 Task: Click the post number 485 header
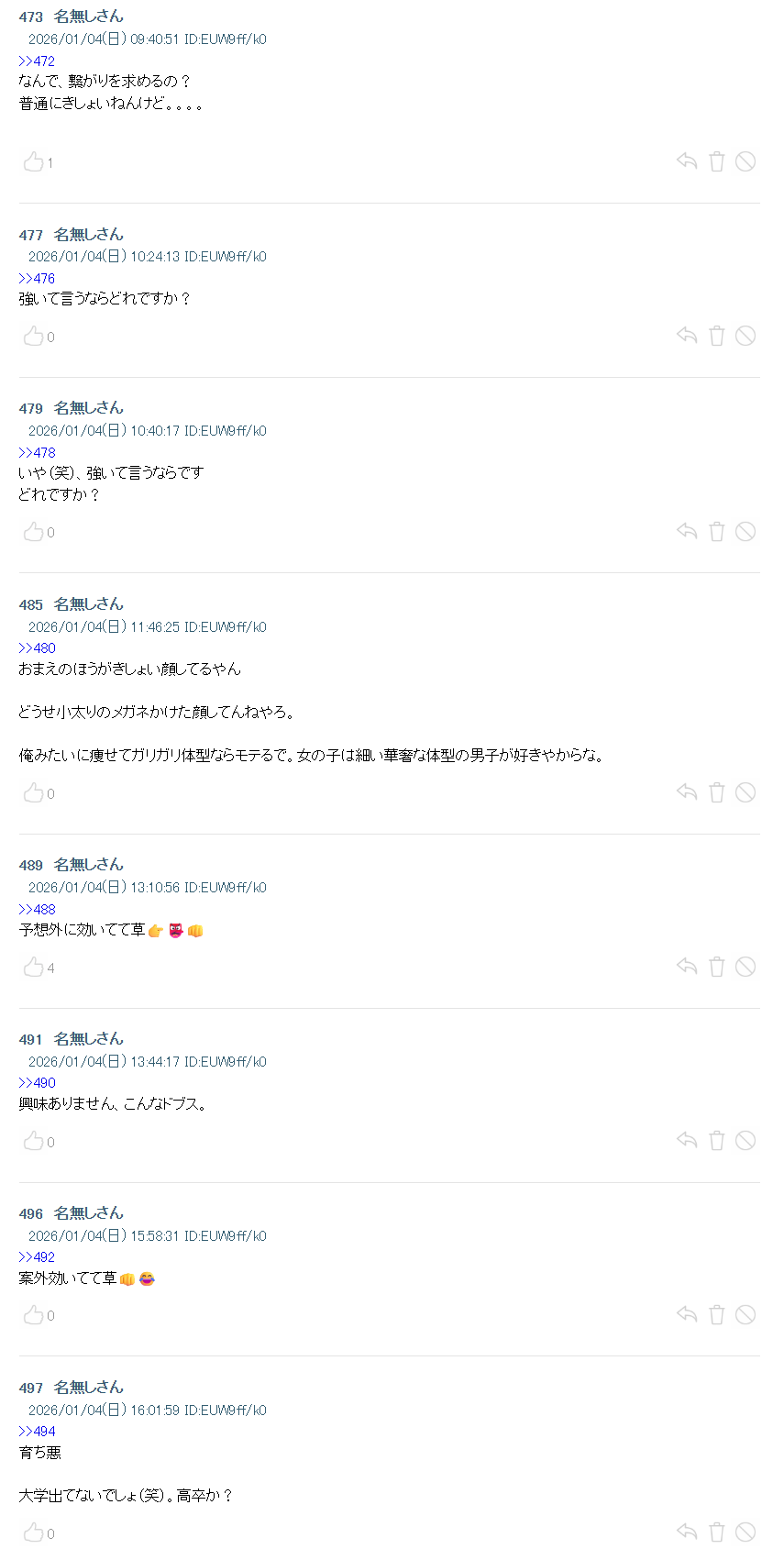tap(30, 604)
